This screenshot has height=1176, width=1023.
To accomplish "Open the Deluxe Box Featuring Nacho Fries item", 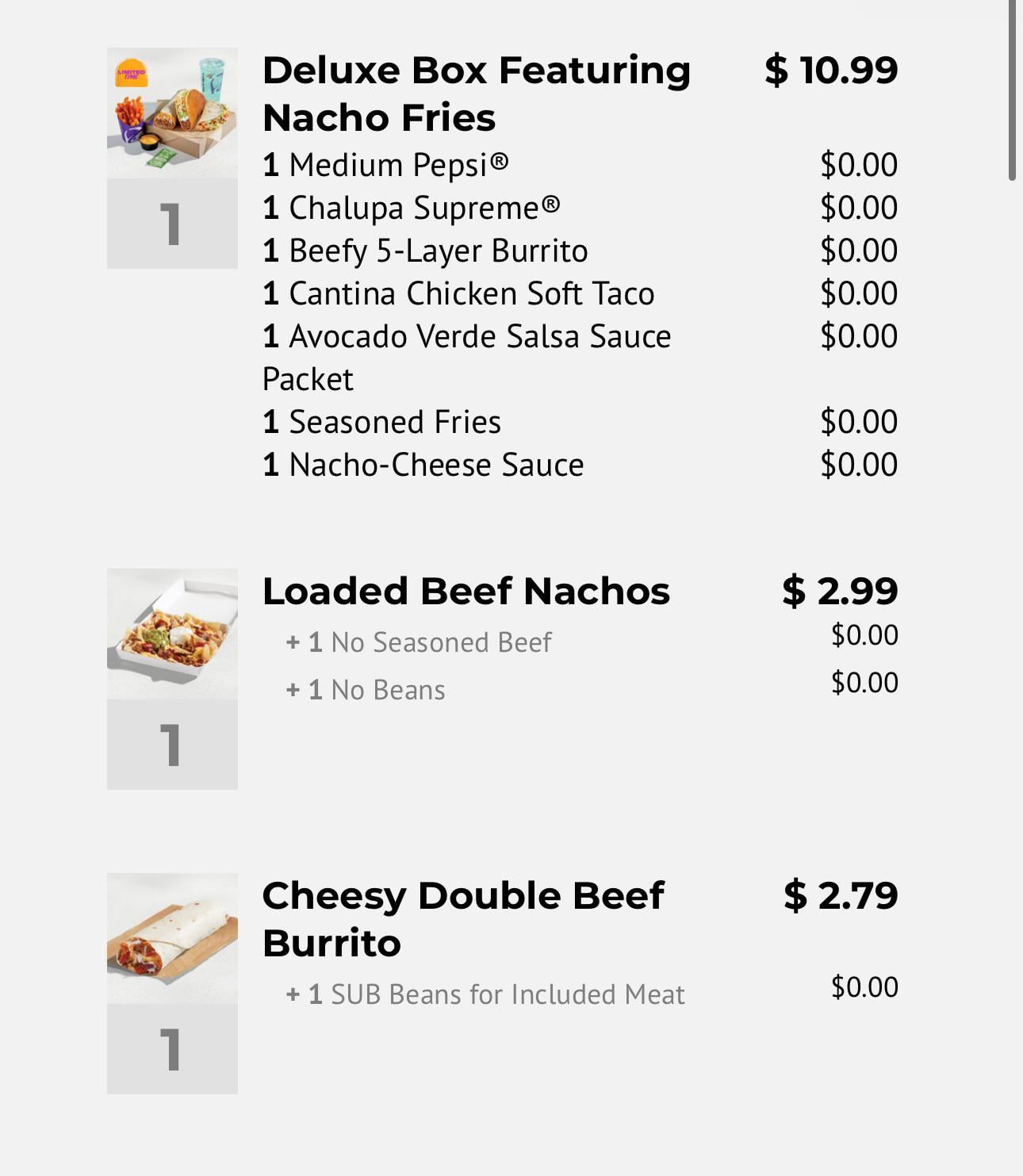I will 476,94.
